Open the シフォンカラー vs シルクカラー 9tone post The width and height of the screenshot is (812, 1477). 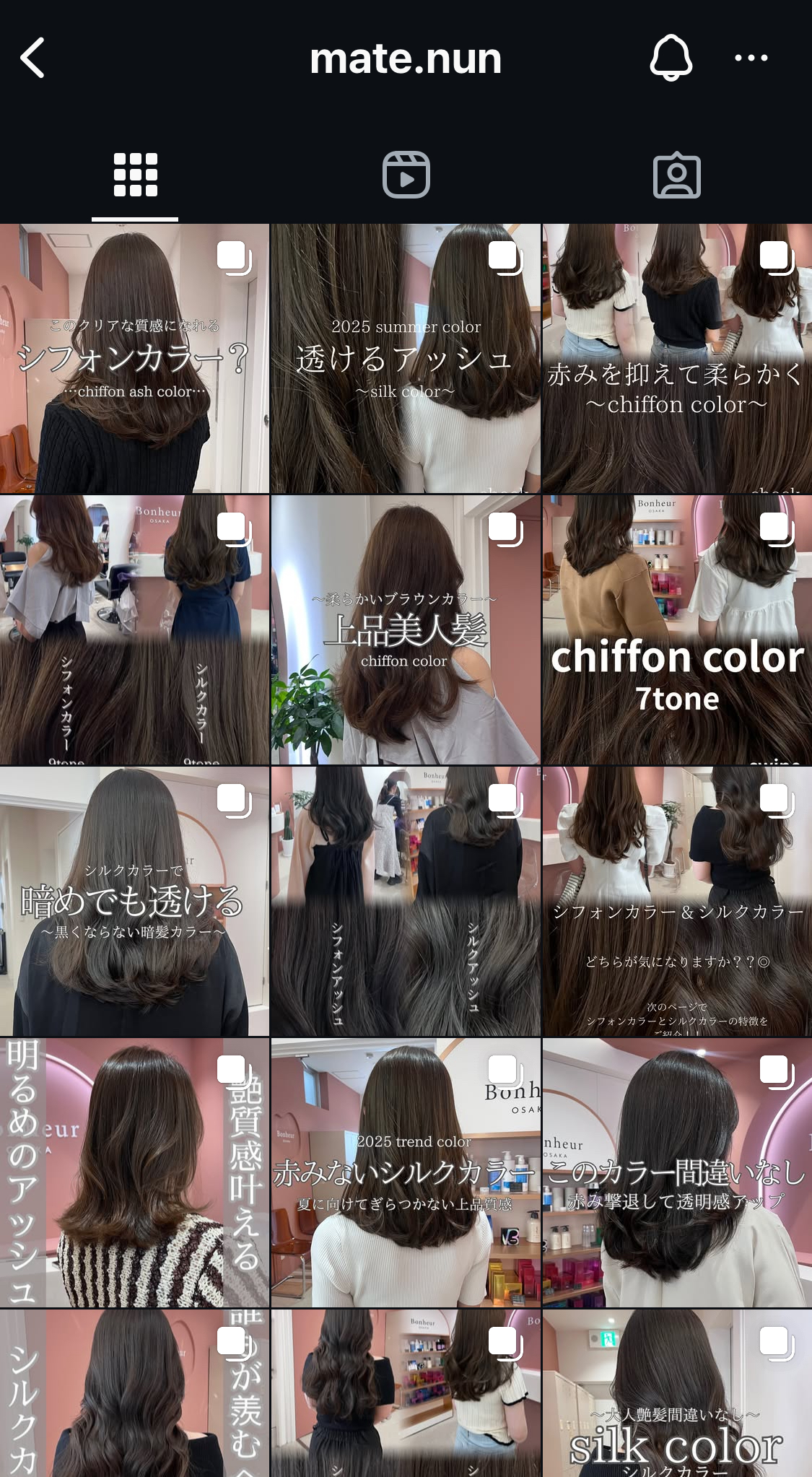click(x=134, y=630)
